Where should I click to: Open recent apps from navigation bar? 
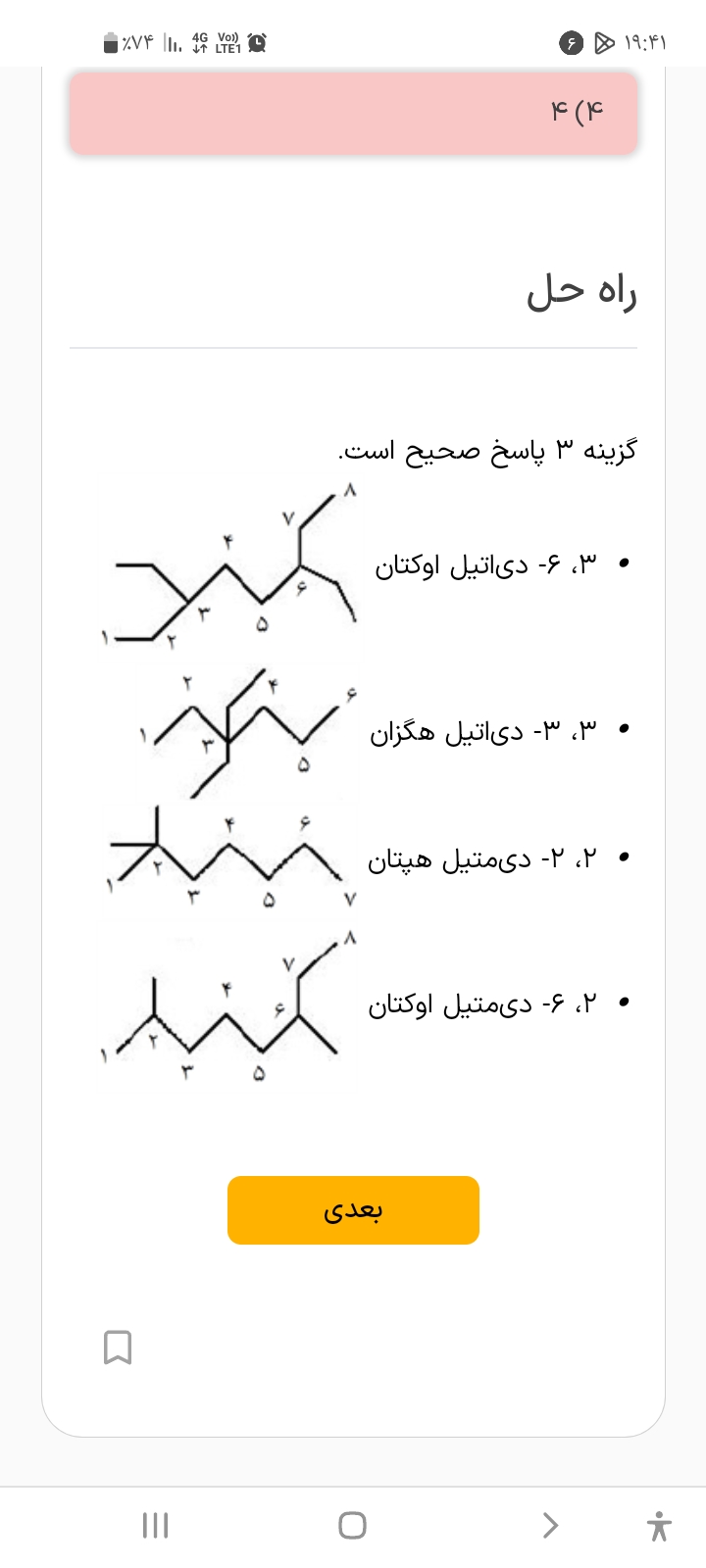pyautogui.click(x=156, y=1525)
